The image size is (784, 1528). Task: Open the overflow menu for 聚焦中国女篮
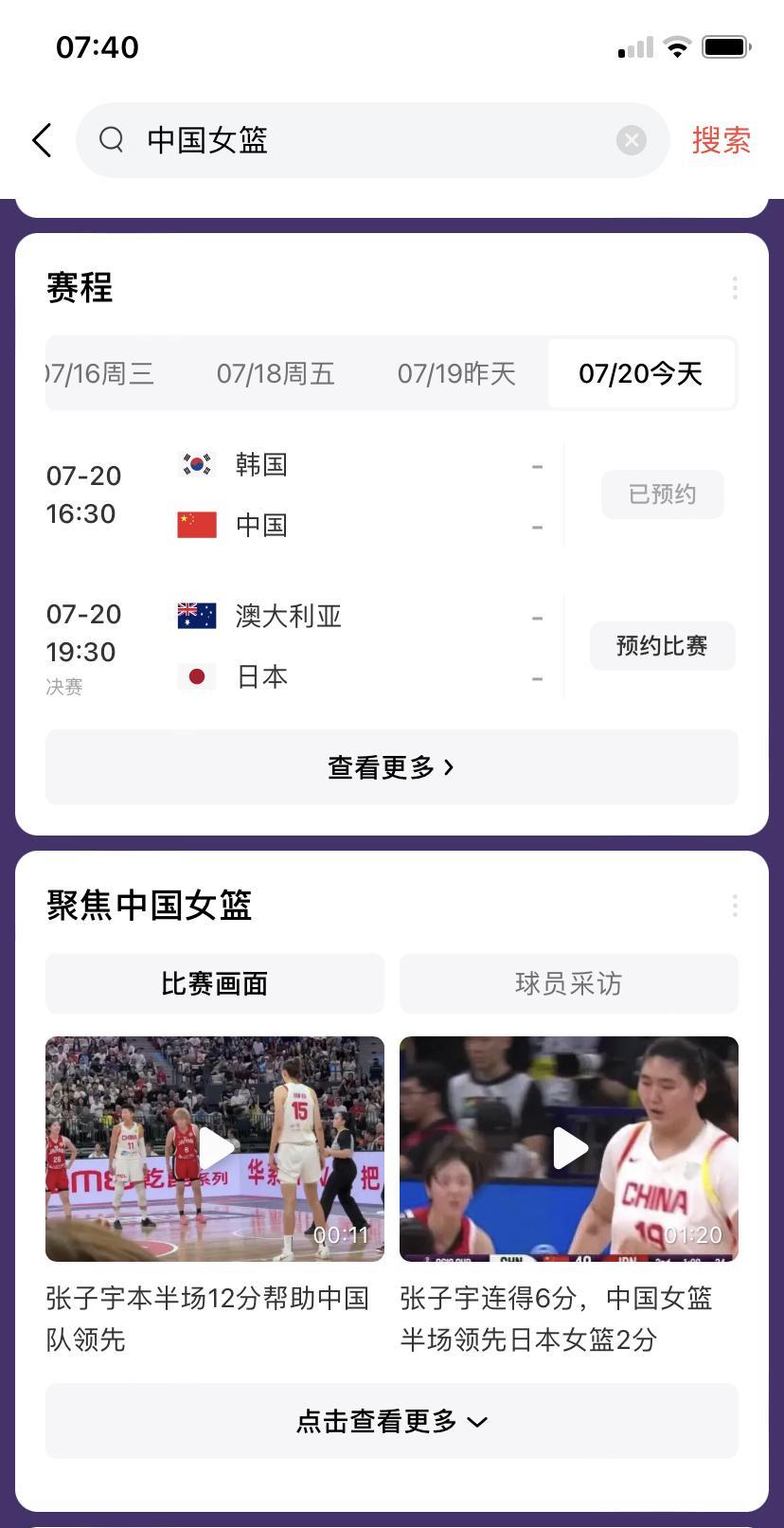click(x=735, y=906)
